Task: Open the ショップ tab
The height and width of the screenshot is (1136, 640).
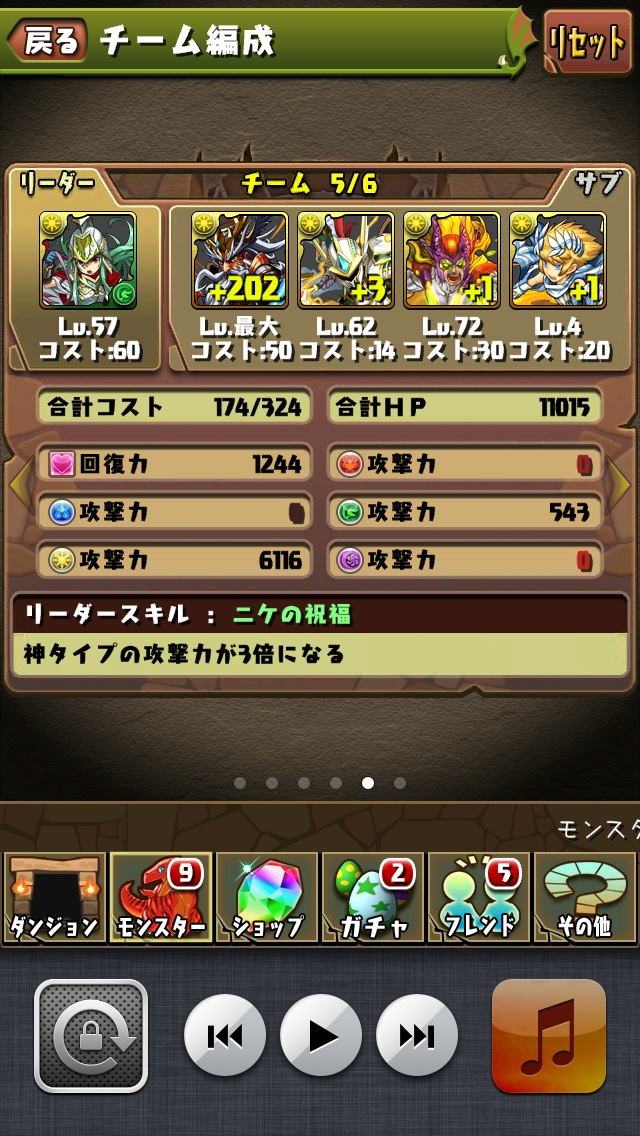Action: point(267,897)
